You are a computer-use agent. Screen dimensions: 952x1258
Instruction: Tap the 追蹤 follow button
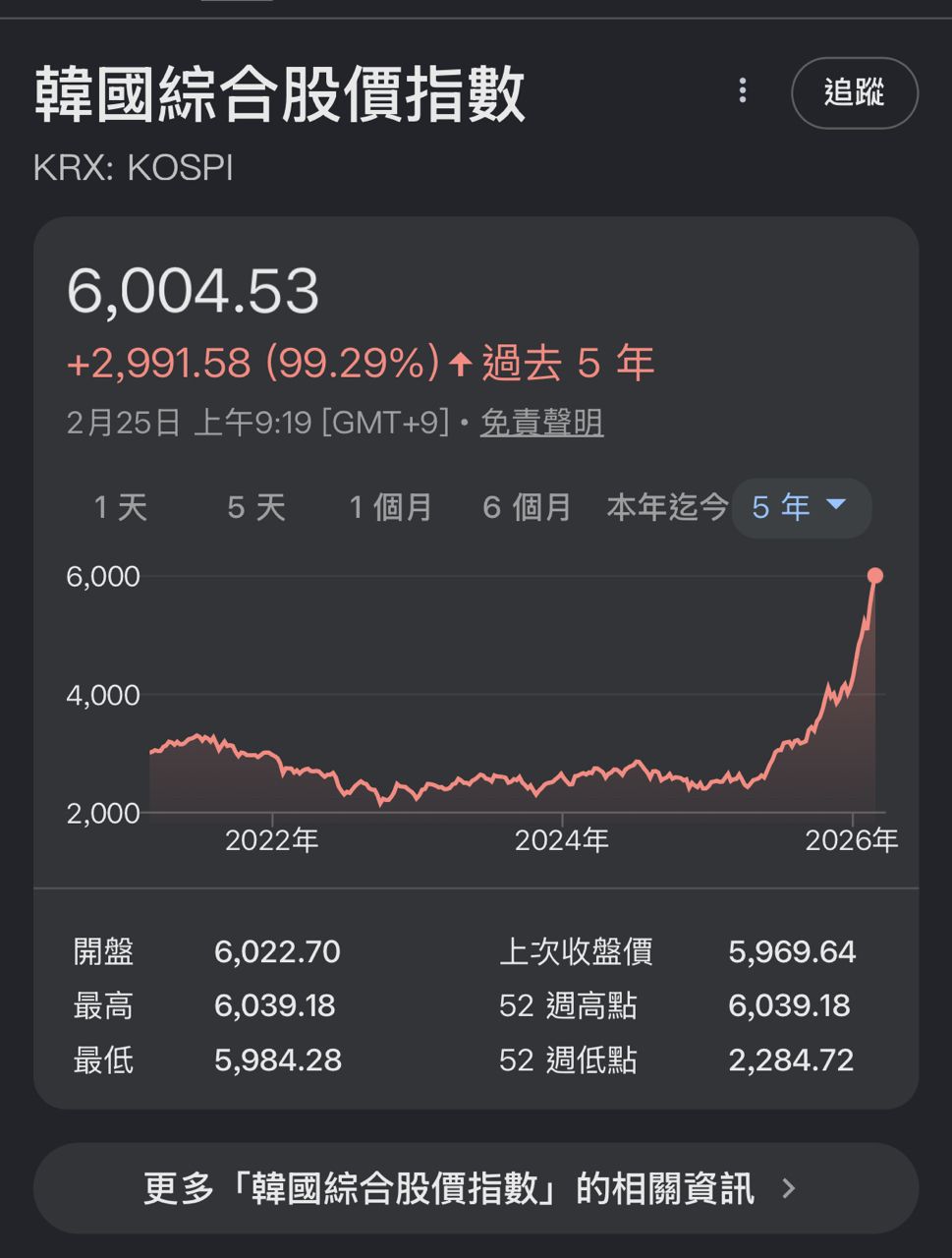point(854,93)
